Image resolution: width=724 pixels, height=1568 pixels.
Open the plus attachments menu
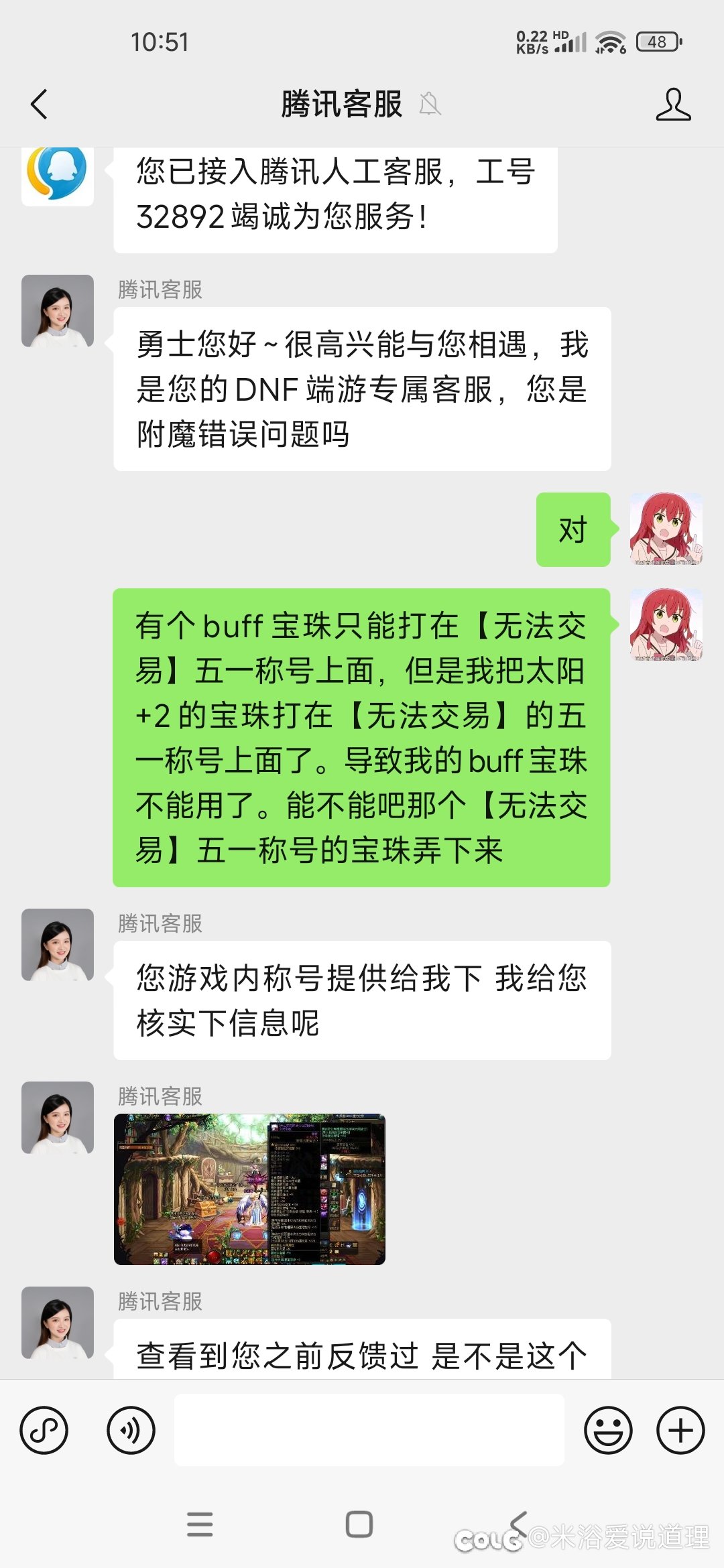(680, 1430)
